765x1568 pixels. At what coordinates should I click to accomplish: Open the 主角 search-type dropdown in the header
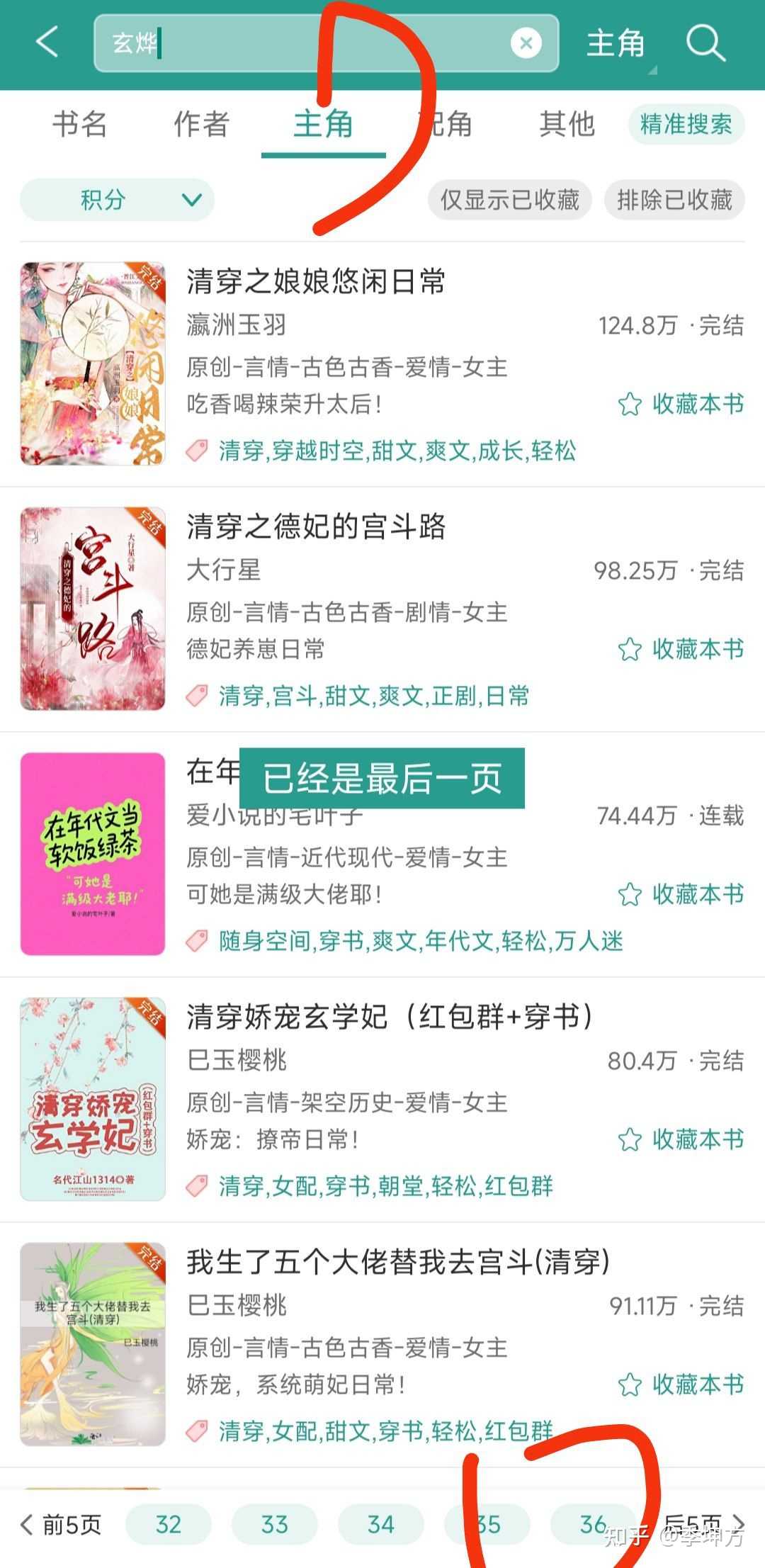(616, 44)
